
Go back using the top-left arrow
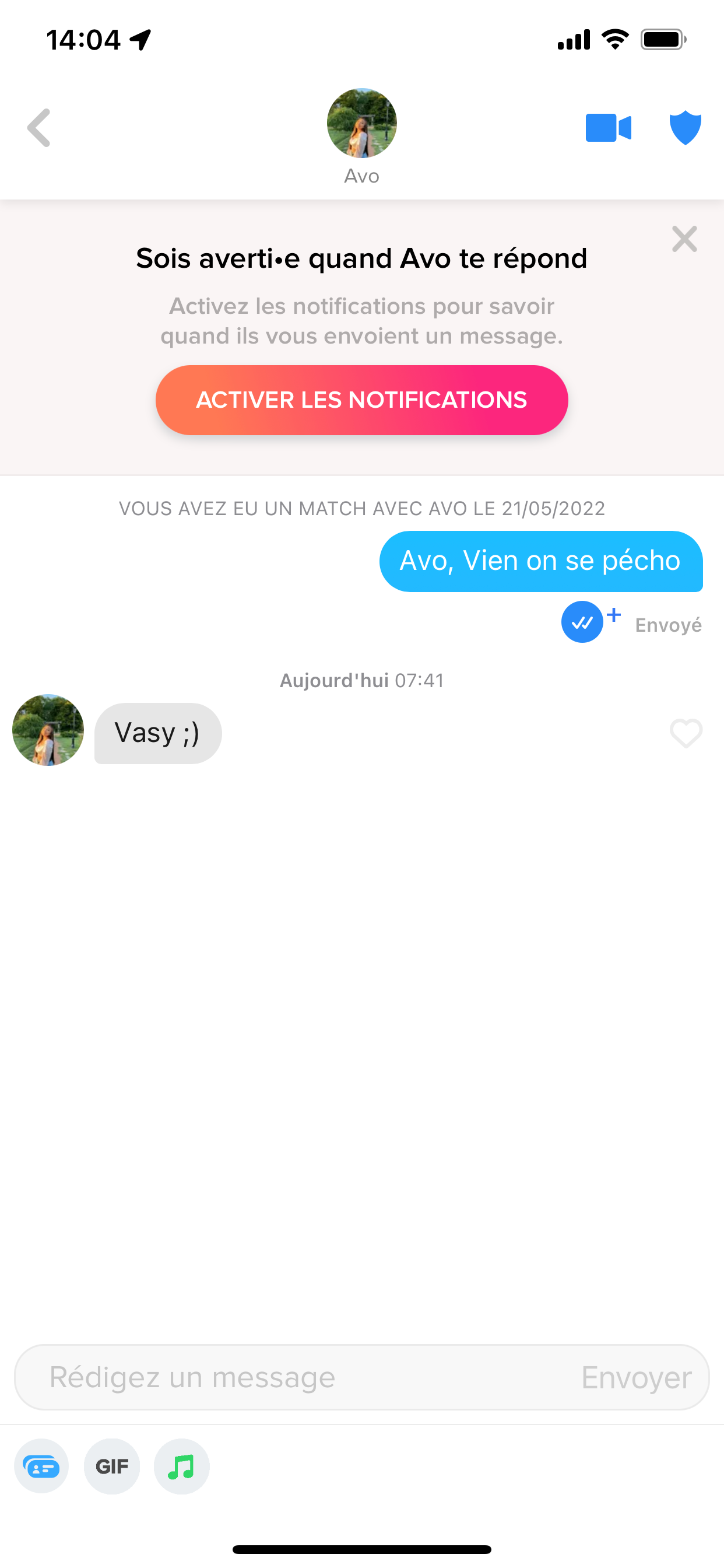tap(39, 128)
